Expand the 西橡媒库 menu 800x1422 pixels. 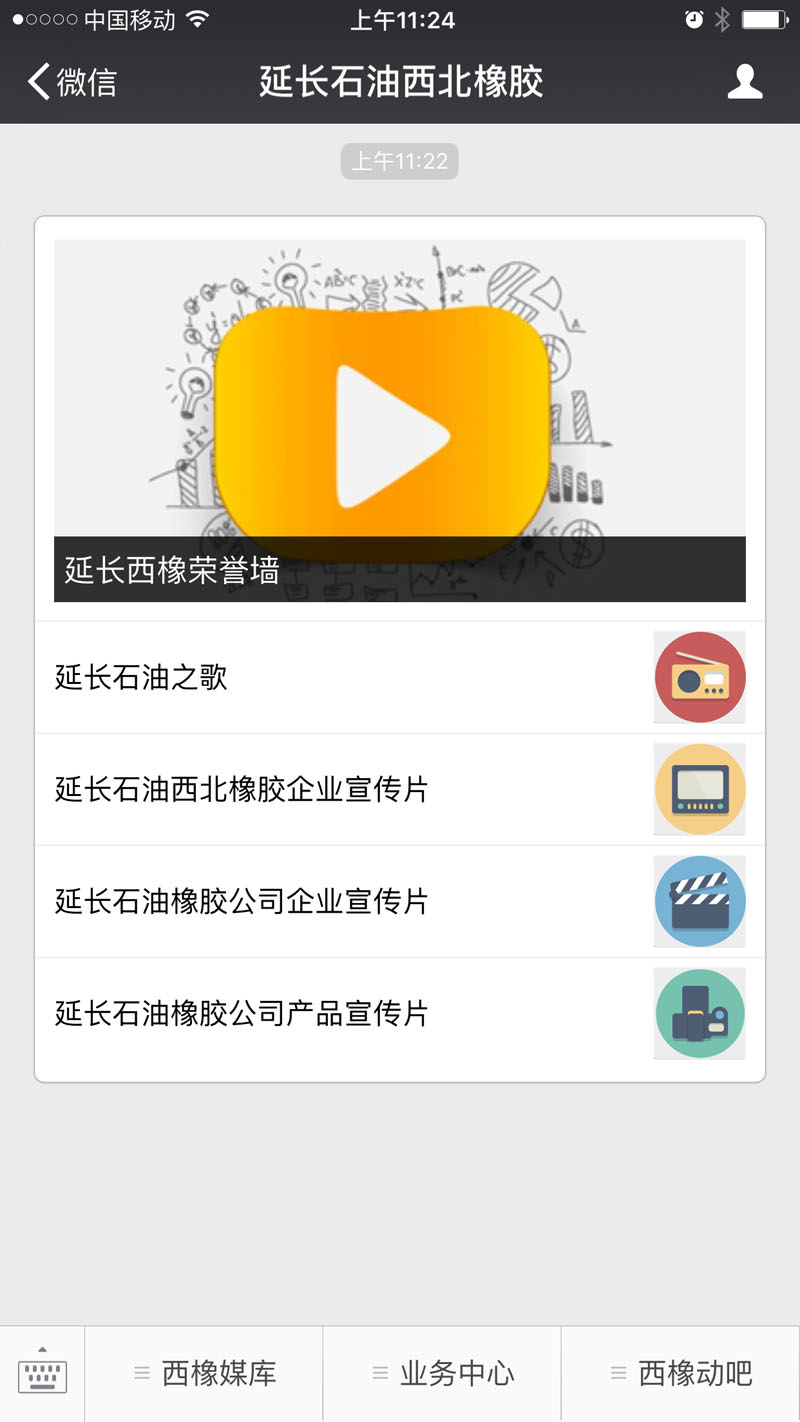(x=205, y=1374)
